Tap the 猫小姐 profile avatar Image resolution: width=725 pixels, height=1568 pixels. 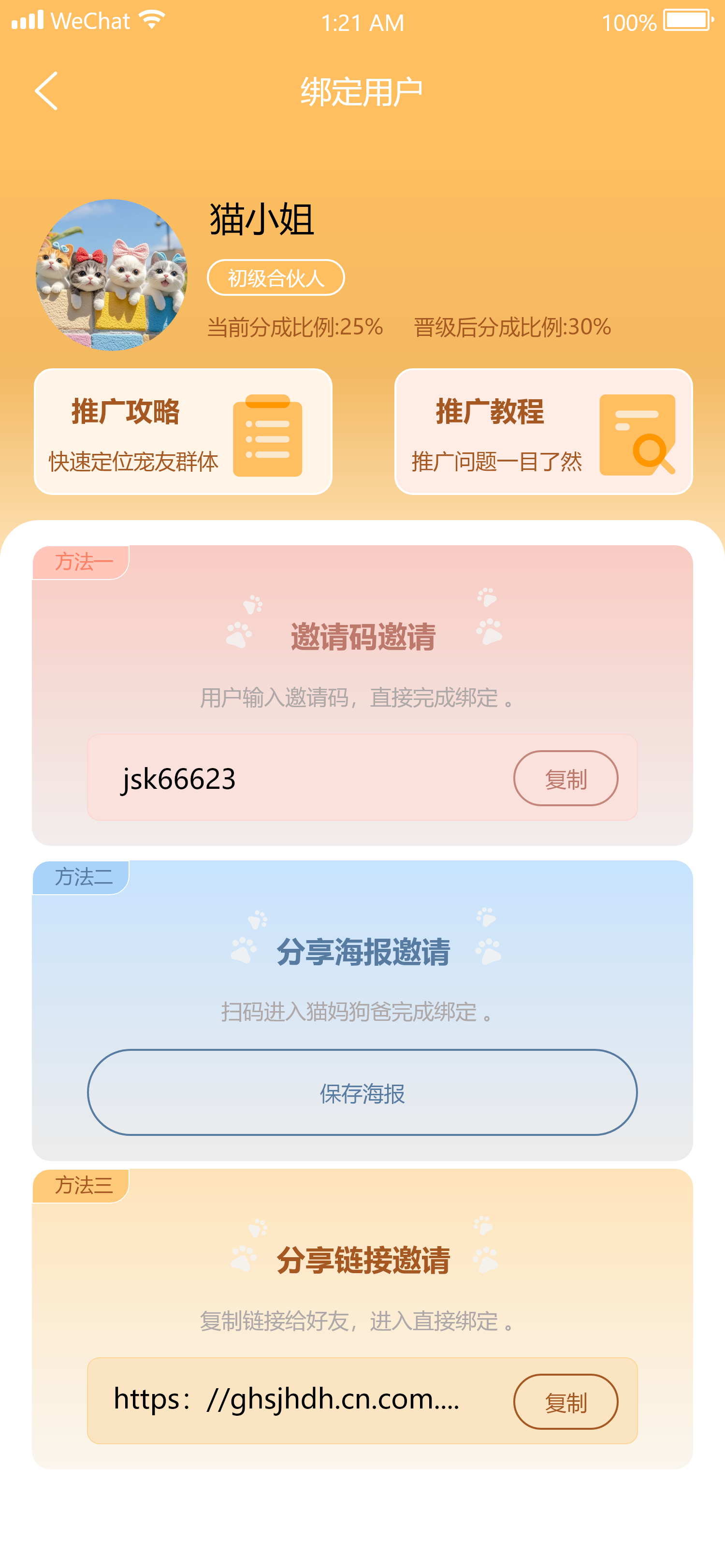point(111,275)
